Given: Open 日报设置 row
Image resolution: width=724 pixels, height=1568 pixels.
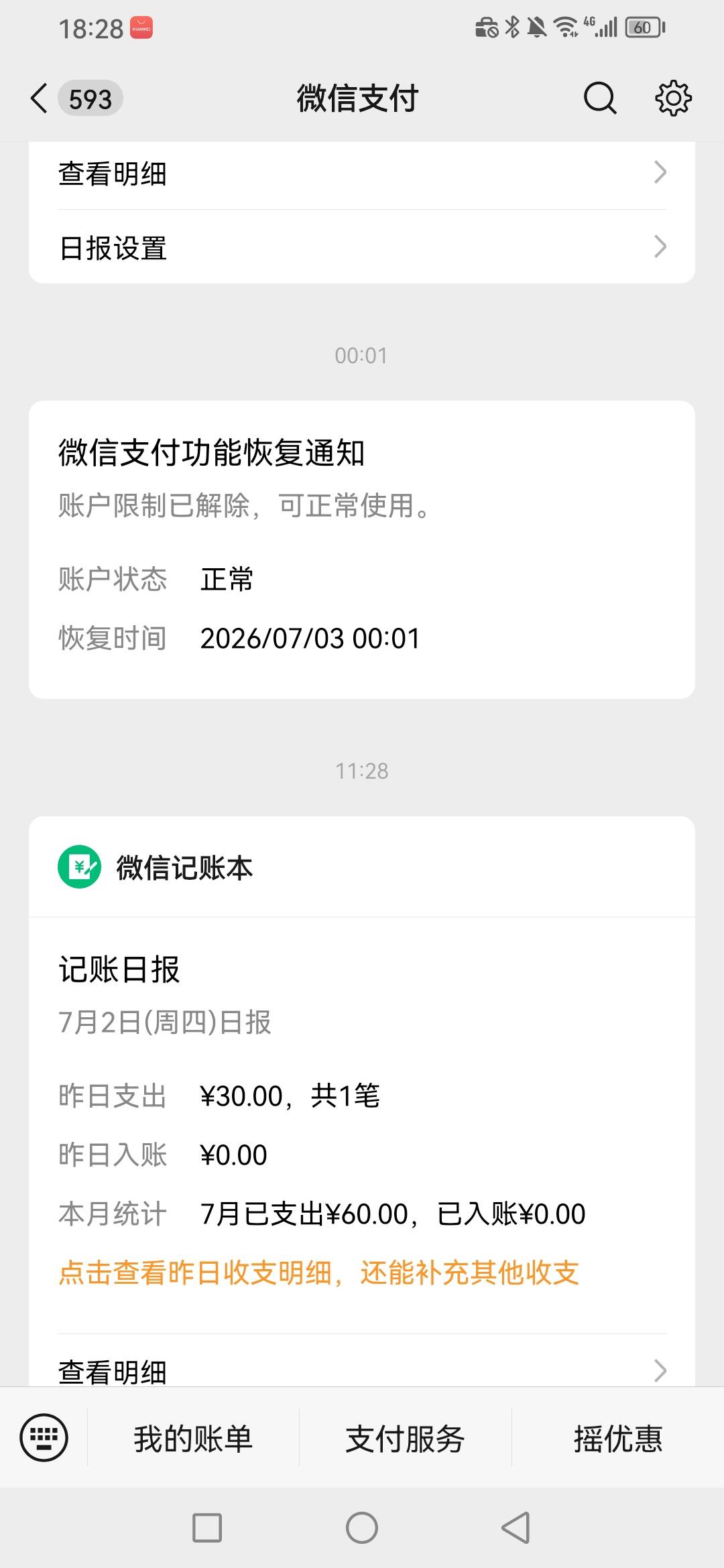Looking at the screenshot, I should (362, 247).
